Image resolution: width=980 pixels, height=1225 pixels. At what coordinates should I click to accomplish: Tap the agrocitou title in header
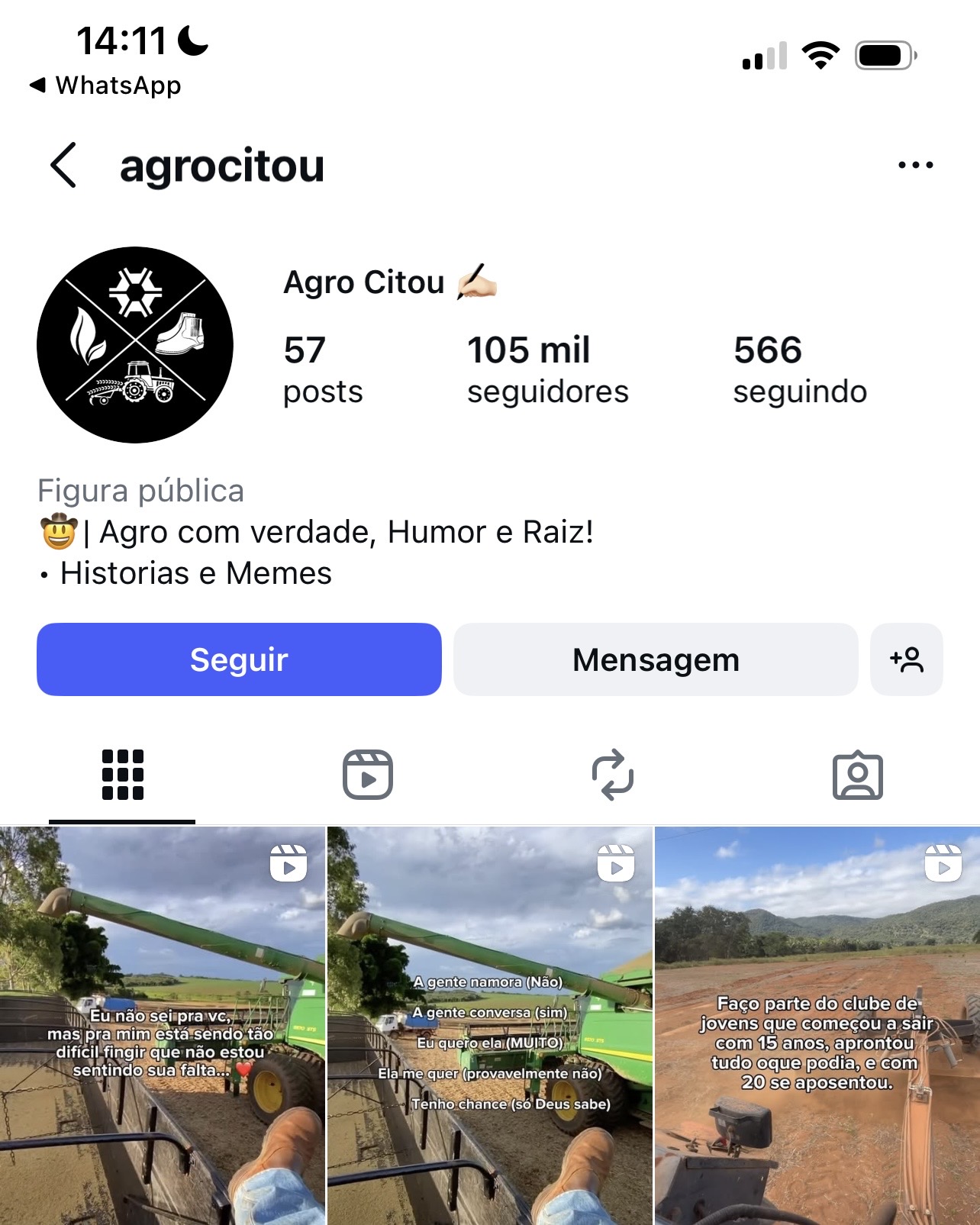[x=222, y=166]
